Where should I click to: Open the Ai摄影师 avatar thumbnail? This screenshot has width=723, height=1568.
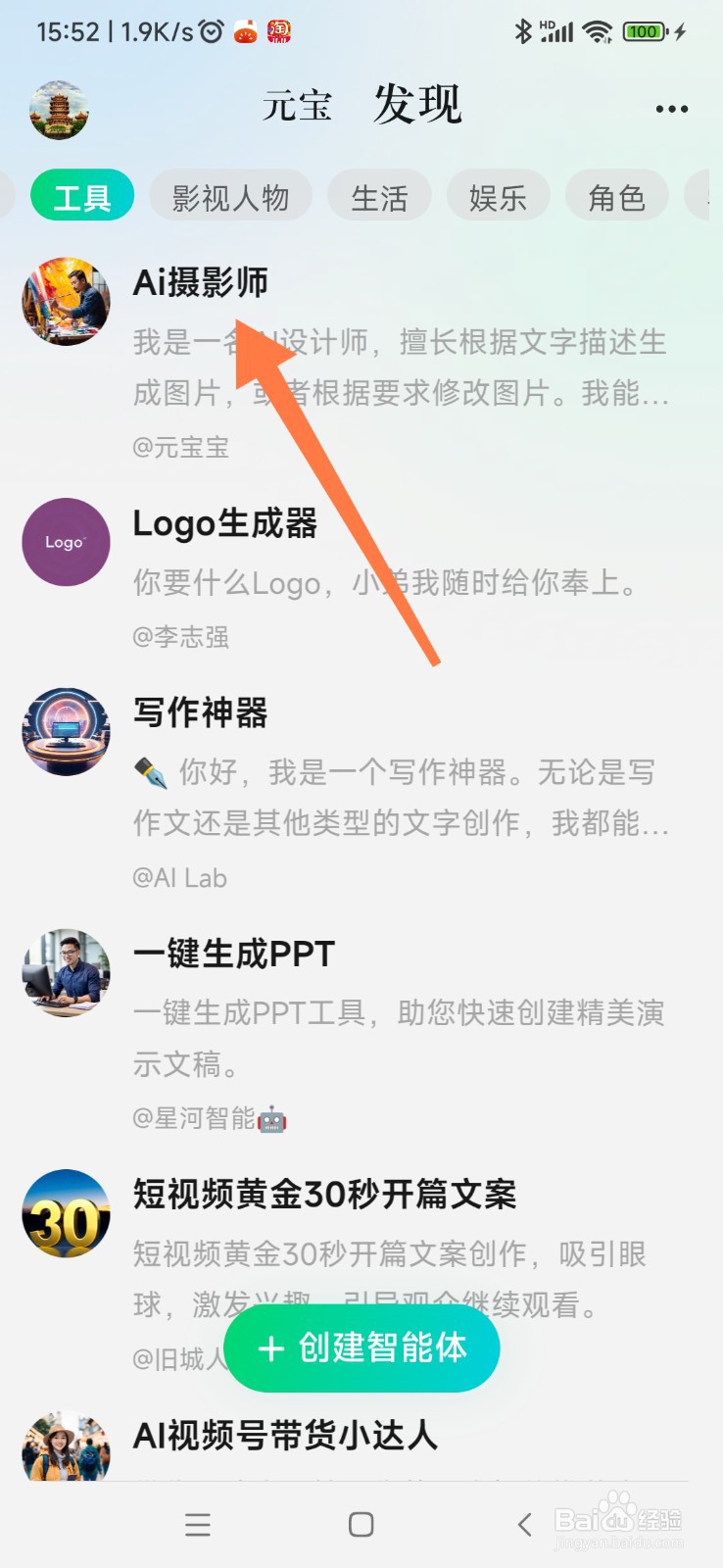65,301
